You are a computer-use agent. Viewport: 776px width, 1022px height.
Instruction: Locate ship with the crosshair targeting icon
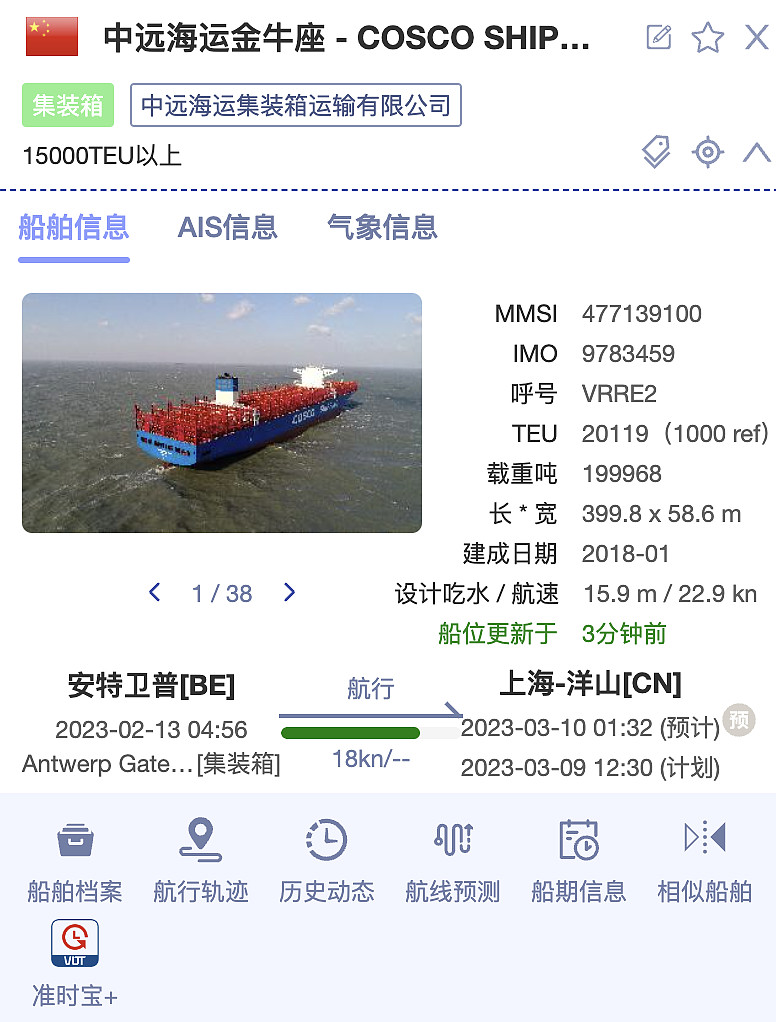pyautogui.click(x=708, y=152)
